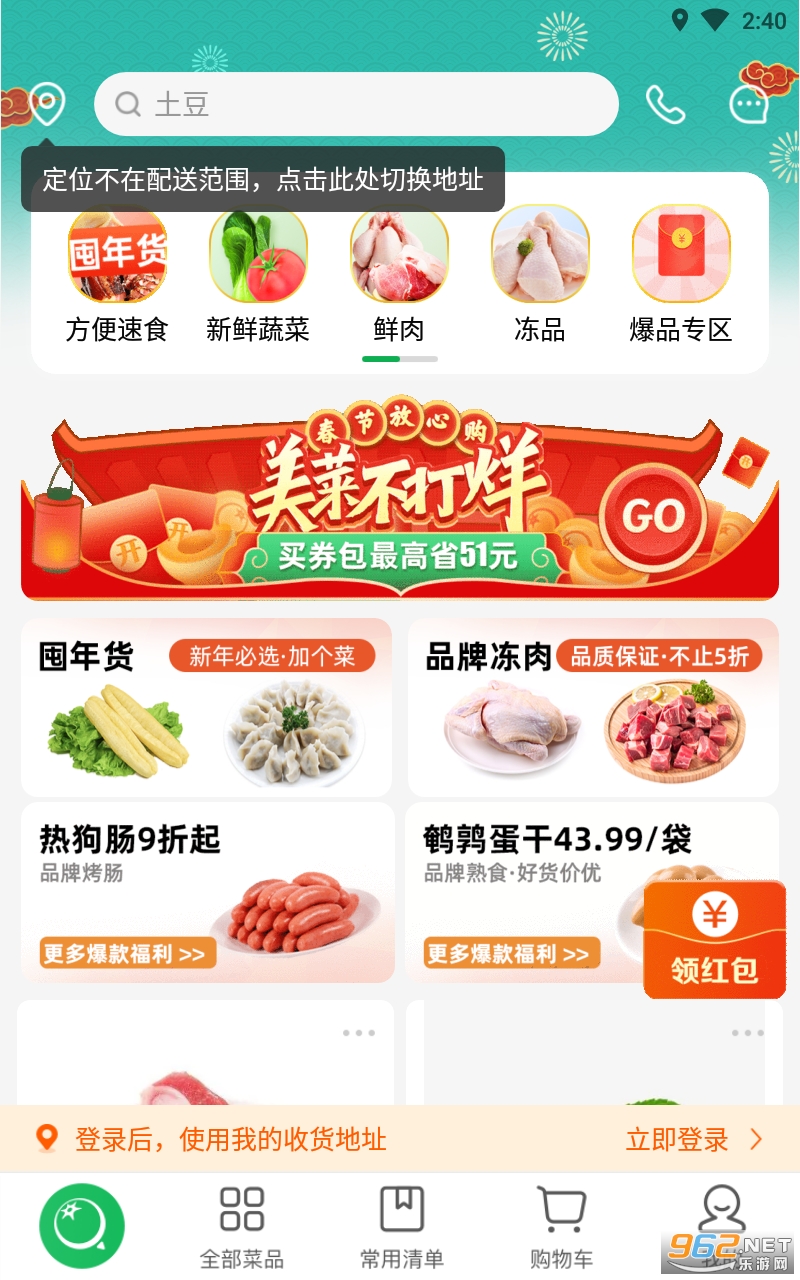
Task: Open the 土豆 search box
Action: (356, 104)
